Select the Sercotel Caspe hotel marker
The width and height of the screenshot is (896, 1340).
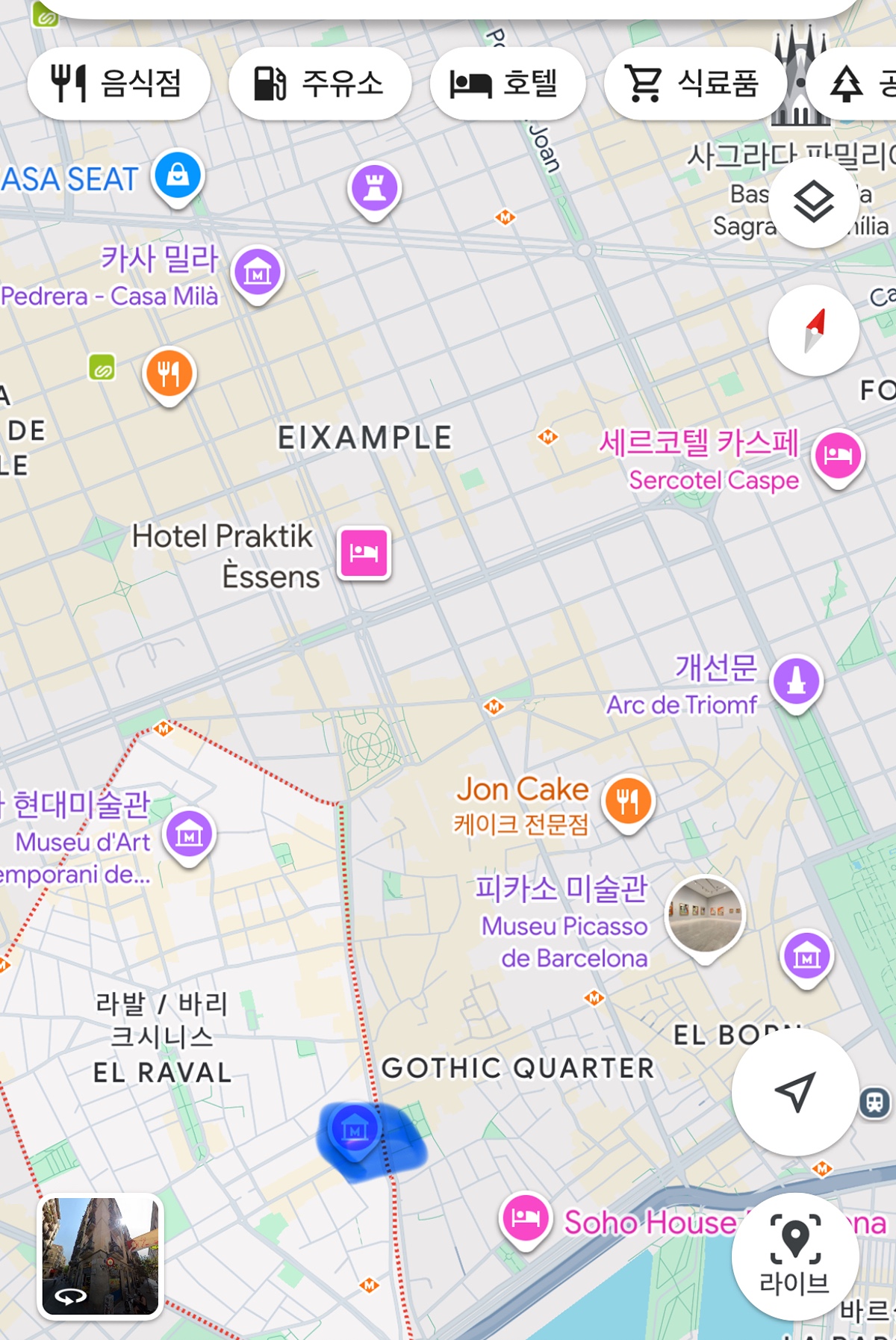coord(838,456)
